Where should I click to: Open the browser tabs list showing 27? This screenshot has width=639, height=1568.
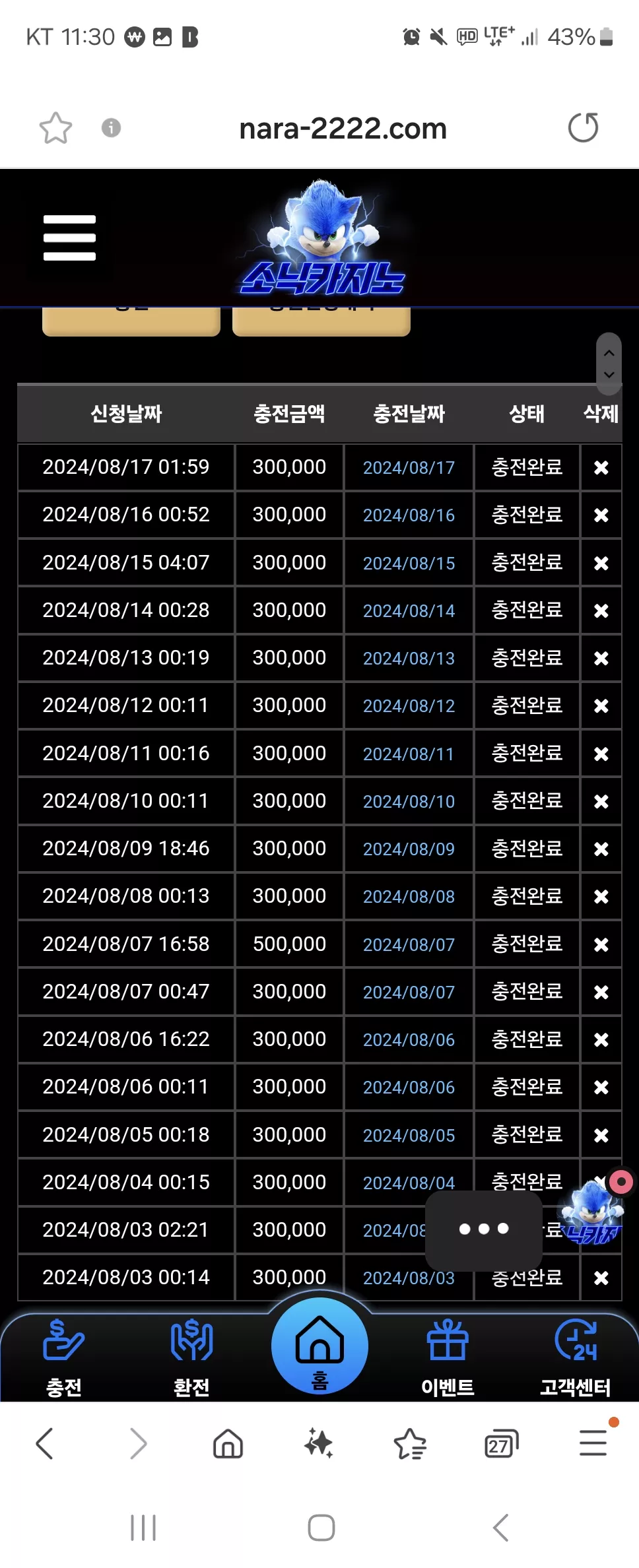pos(501,1443)
